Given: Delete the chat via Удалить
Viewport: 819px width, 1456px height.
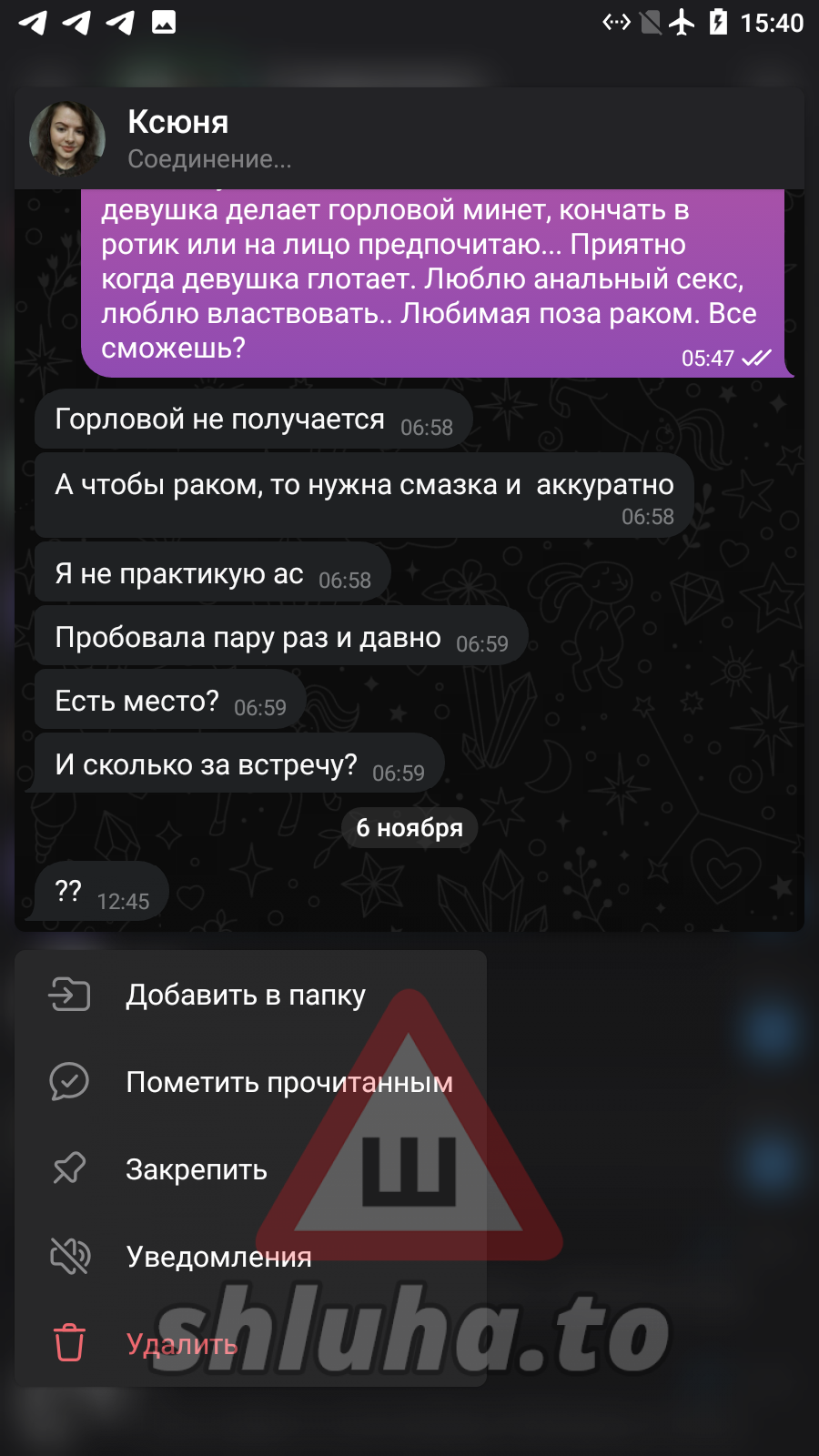Looking at the screenshot, I should 182,1344.
